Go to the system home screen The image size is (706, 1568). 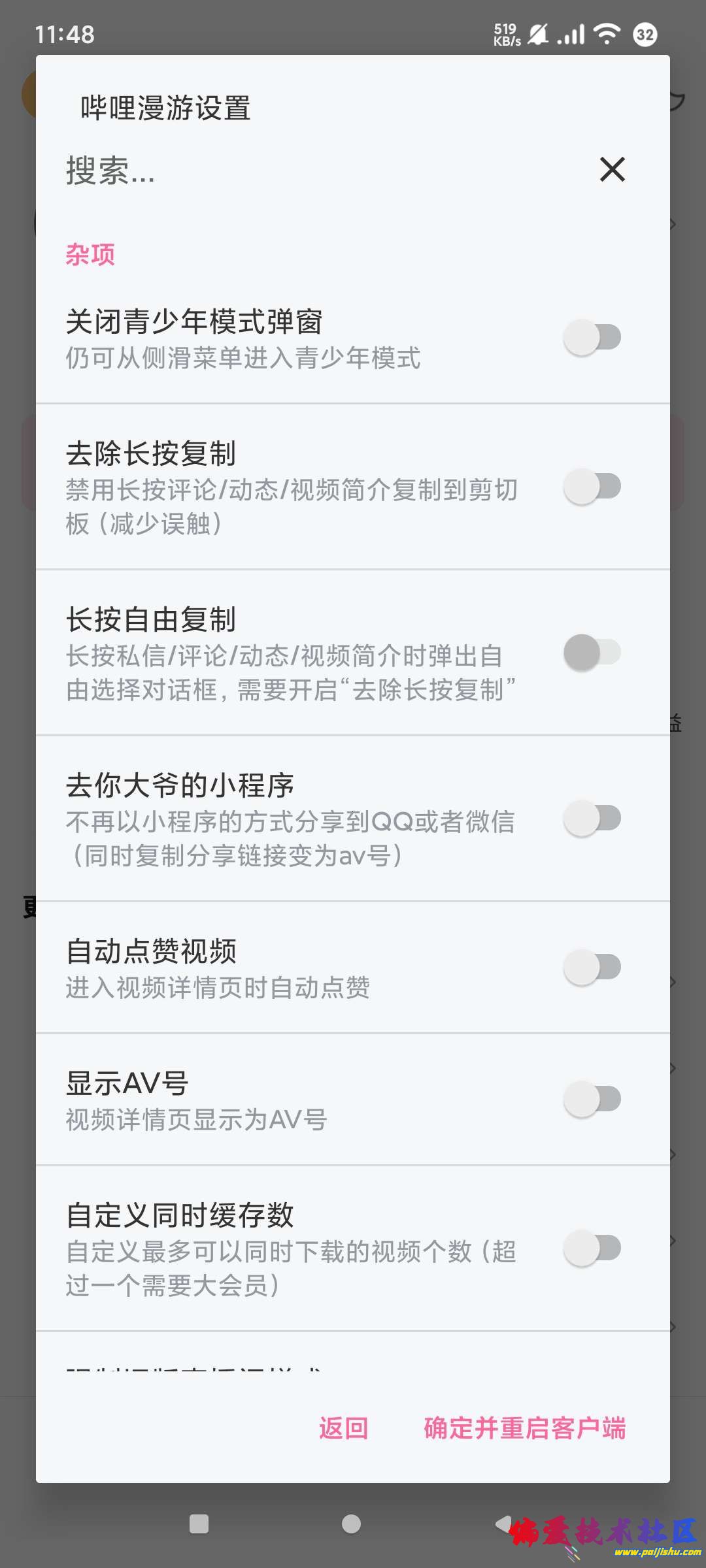(351, 1524)
